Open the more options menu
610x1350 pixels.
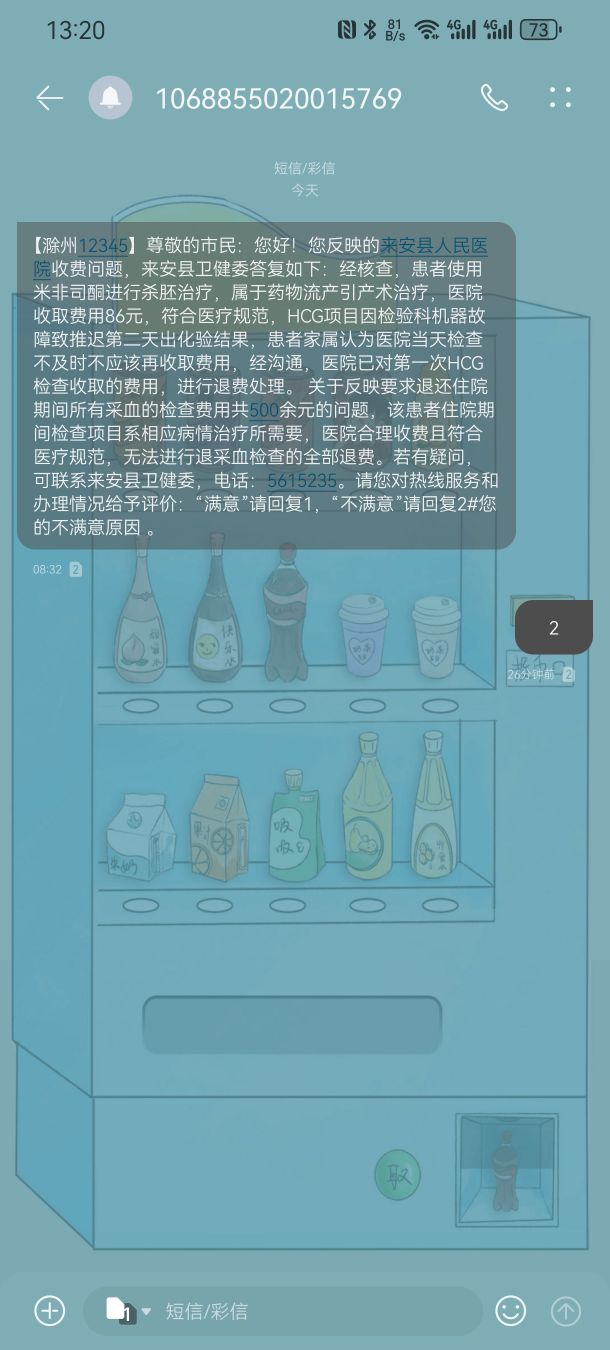pyautogui.click(x=561, y=97)
